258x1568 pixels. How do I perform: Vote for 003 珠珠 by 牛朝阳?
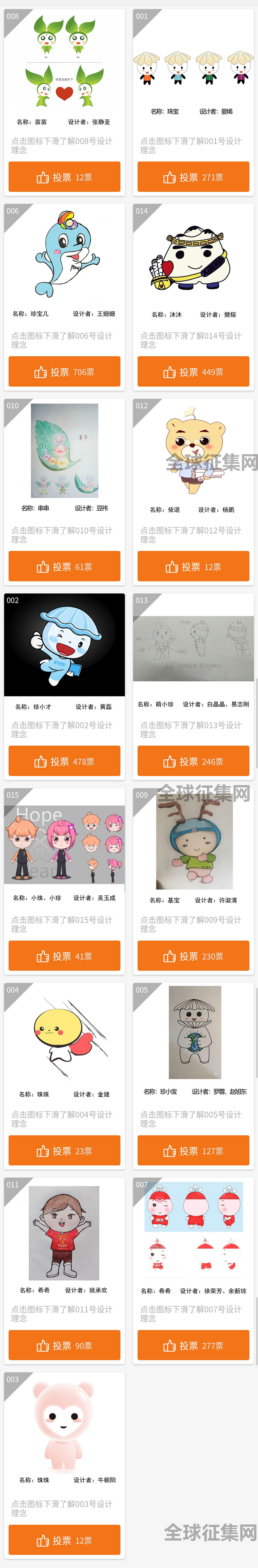(64, 1541)
